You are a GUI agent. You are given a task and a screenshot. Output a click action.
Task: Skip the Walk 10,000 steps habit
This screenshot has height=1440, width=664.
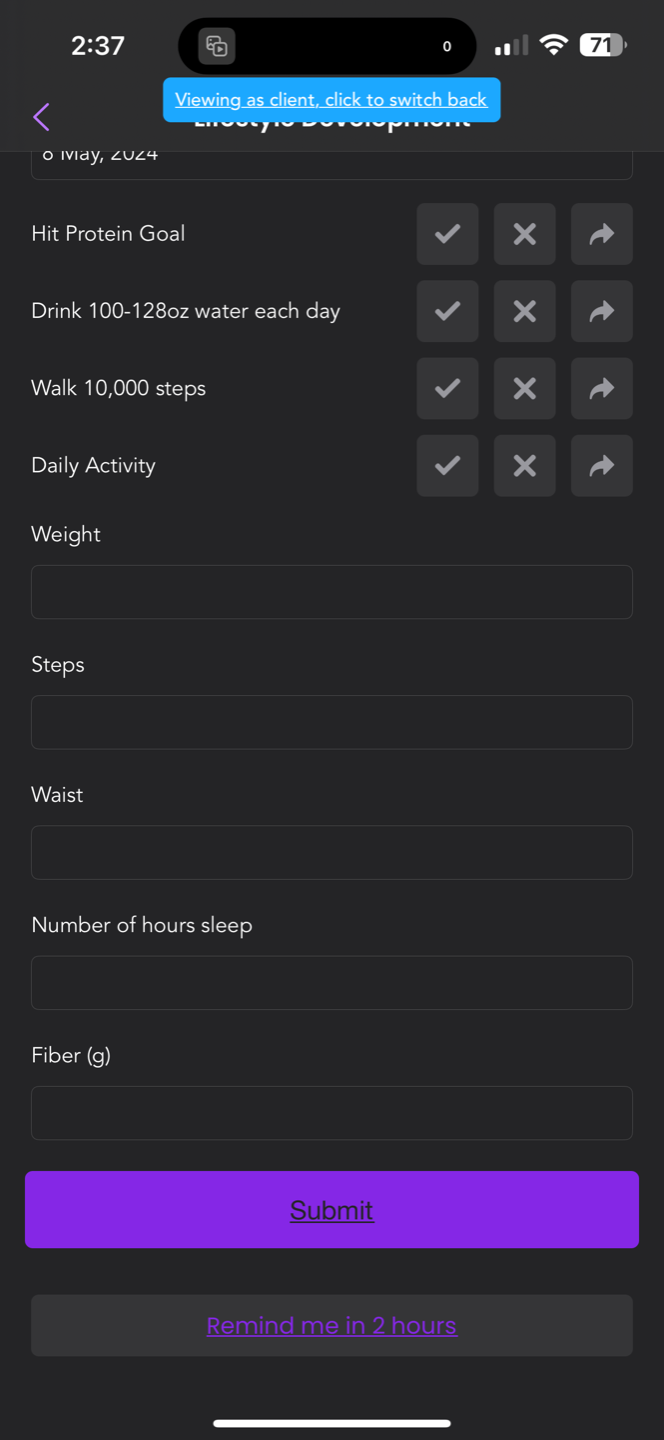coord(601,388)
